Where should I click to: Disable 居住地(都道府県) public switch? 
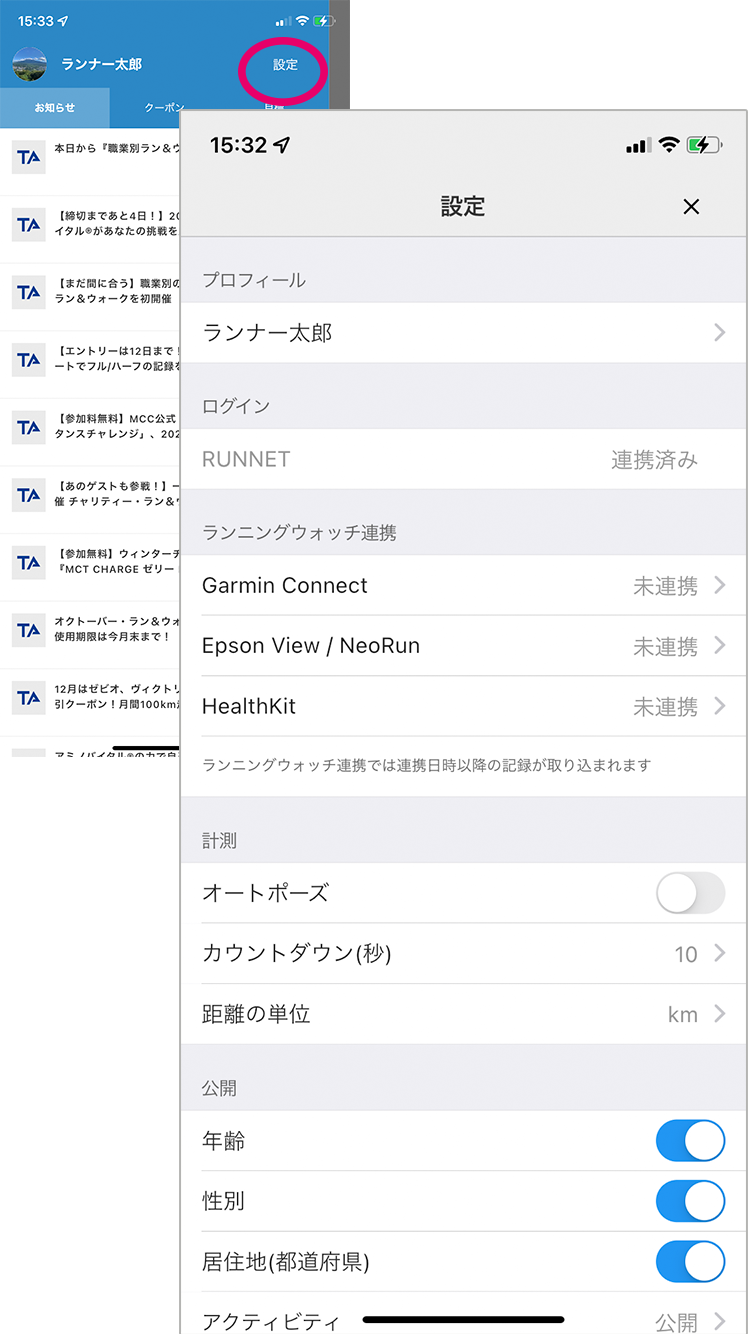point(690,1262)
